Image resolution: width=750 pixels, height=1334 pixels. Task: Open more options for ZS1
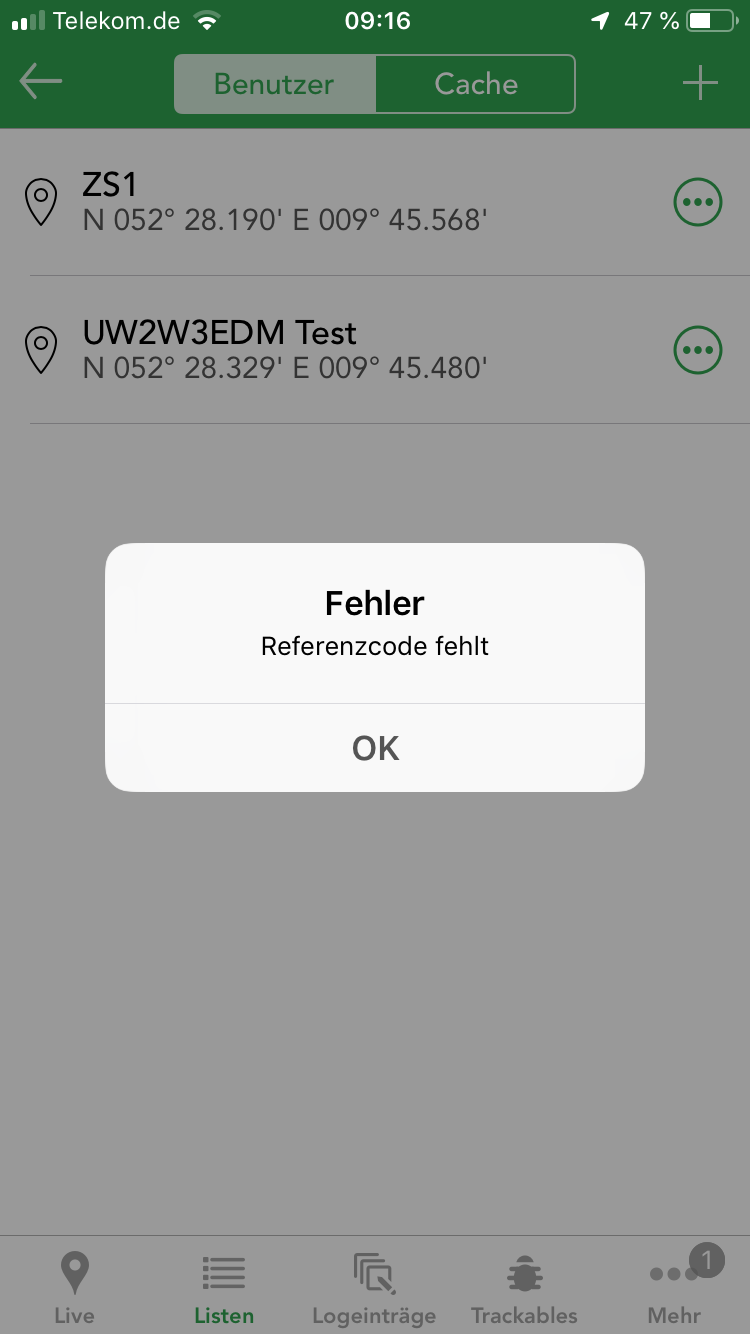click(x=697, y=202)
